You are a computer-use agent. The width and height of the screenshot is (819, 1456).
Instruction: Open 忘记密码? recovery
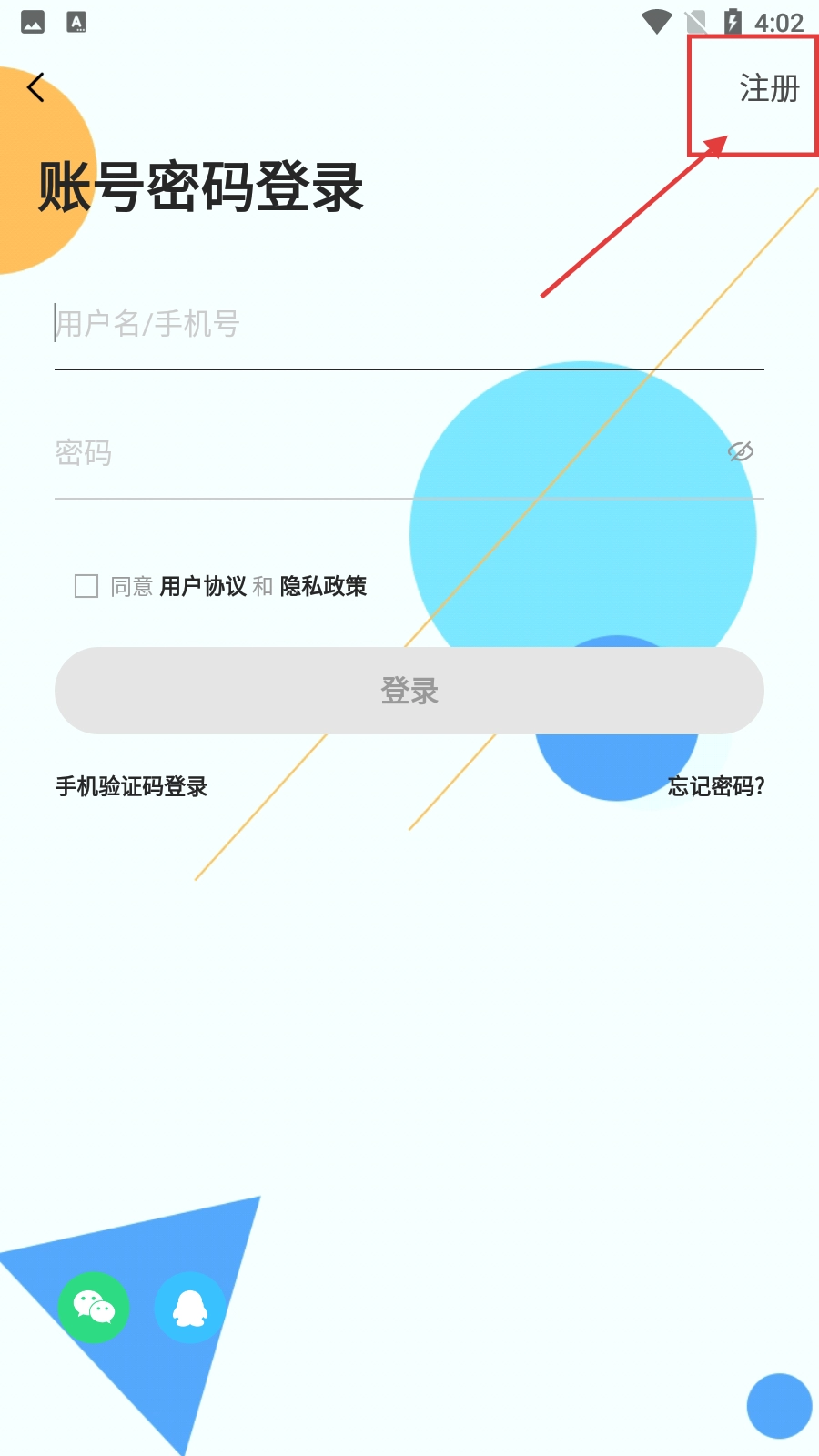(716, 786)
